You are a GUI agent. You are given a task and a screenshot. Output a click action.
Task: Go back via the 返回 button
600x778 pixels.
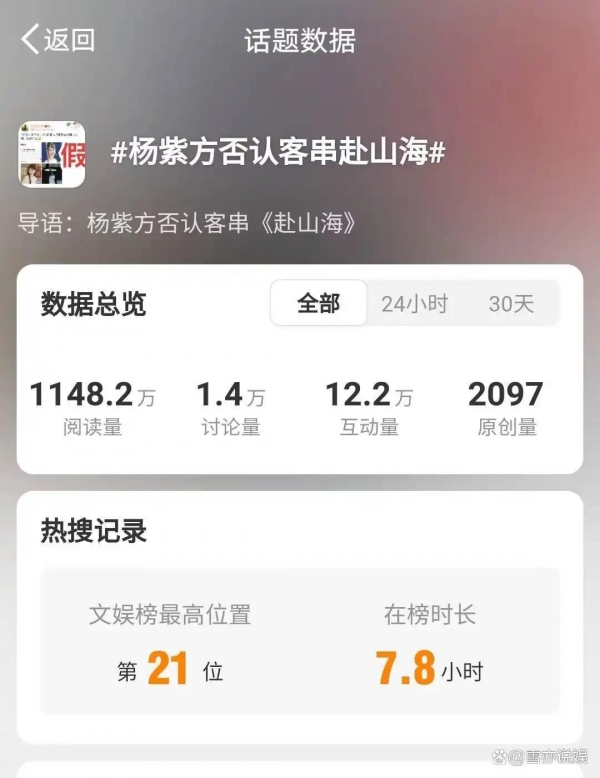point(57,40)
